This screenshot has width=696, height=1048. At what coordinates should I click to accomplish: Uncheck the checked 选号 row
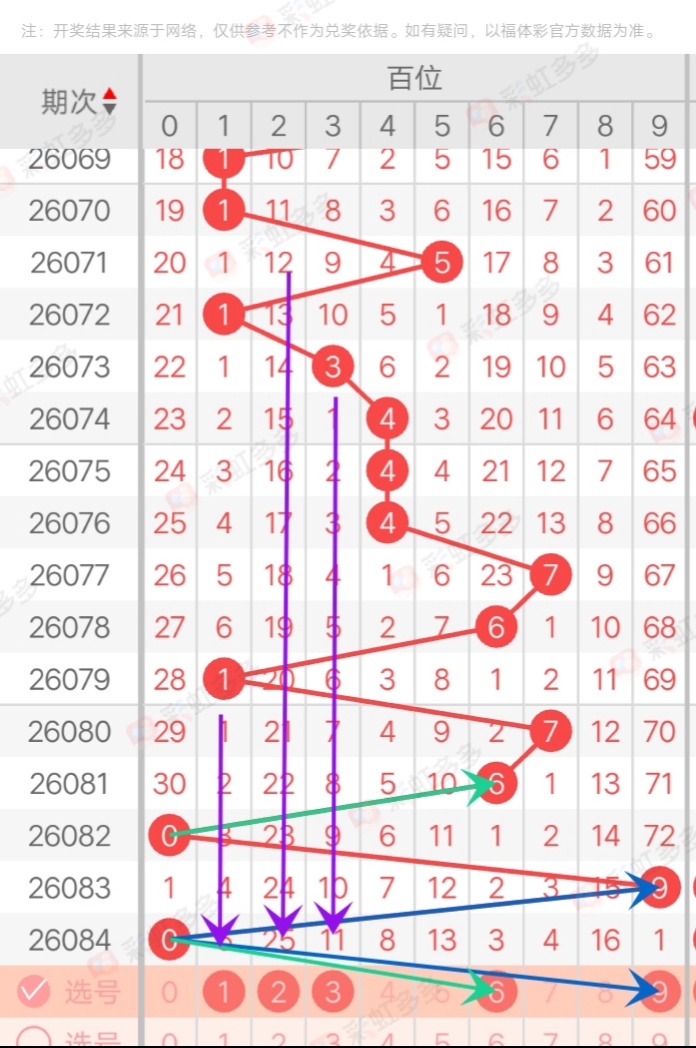coord(35,991)
